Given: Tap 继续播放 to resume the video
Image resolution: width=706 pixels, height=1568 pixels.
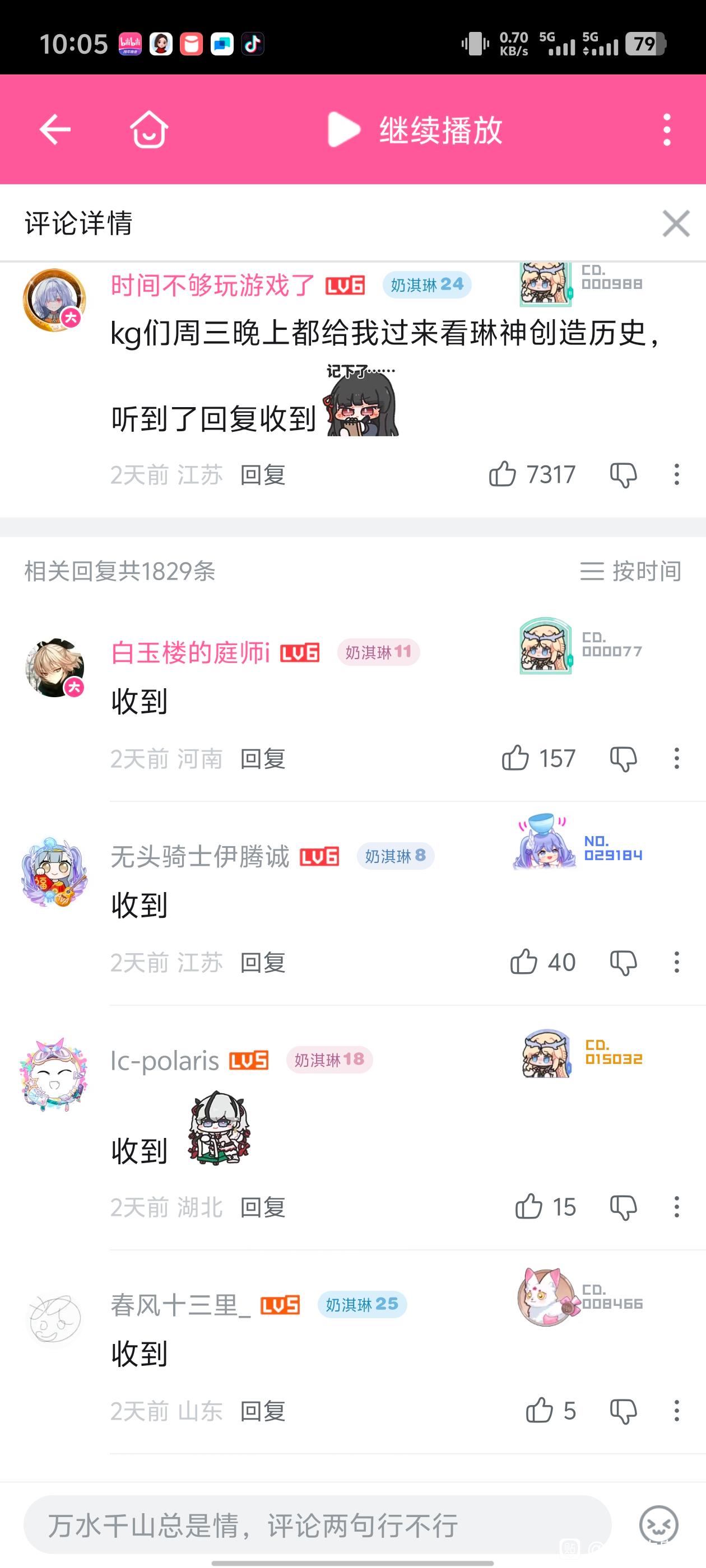Looking at the screenshot, I should [x=415, y=129].
